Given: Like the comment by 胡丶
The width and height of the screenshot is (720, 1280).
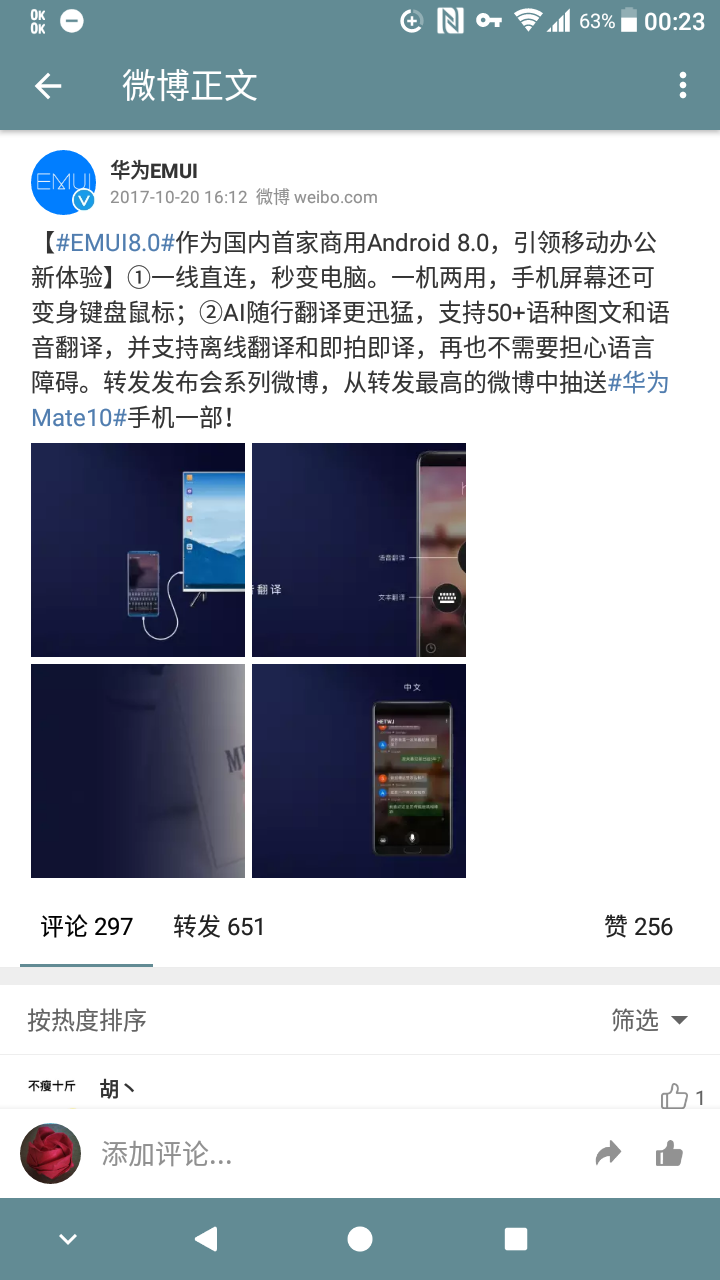Looking at the screenshot, I should pos(676,1097).
